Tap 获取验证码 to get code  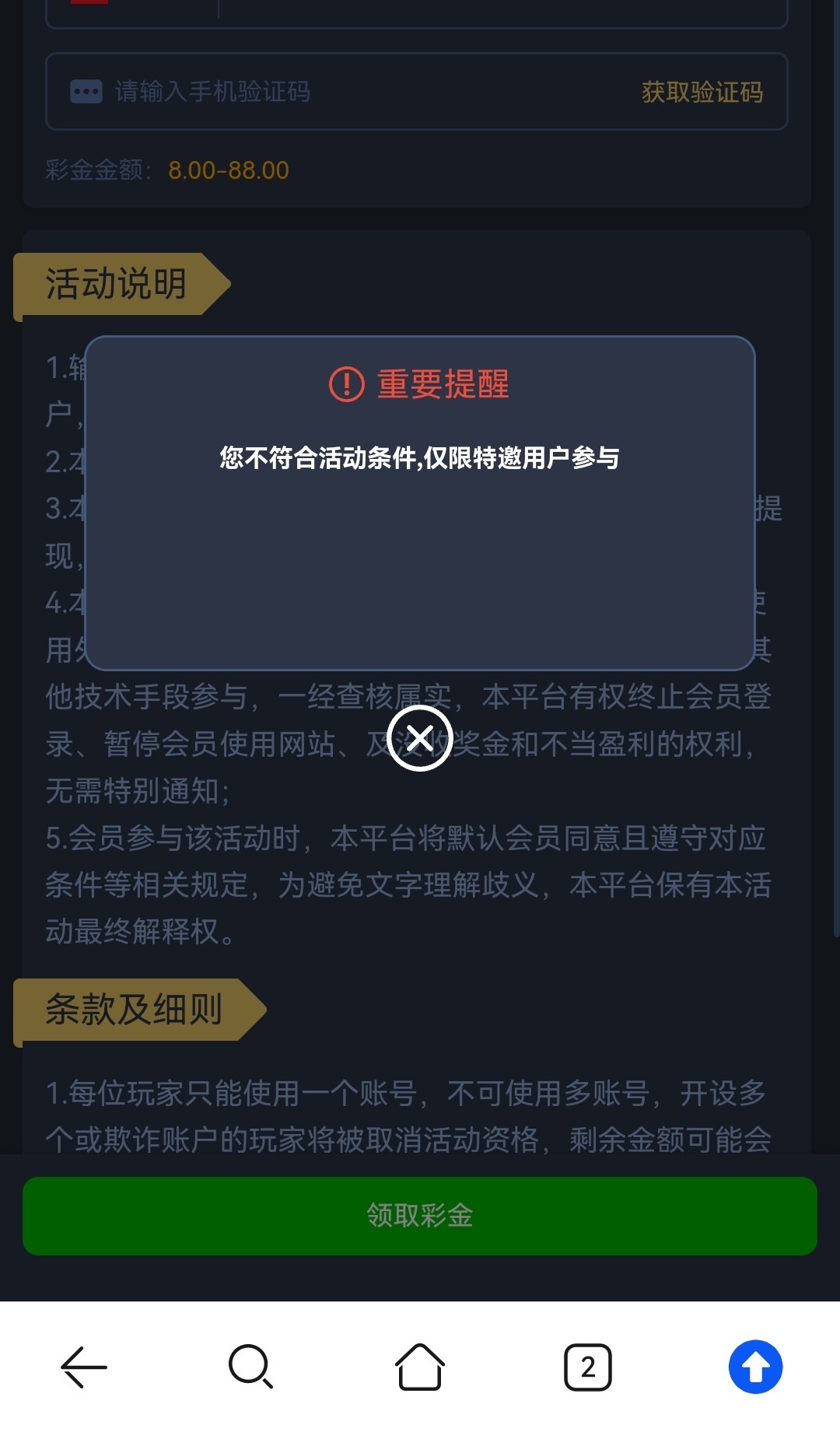coord(702,92)
